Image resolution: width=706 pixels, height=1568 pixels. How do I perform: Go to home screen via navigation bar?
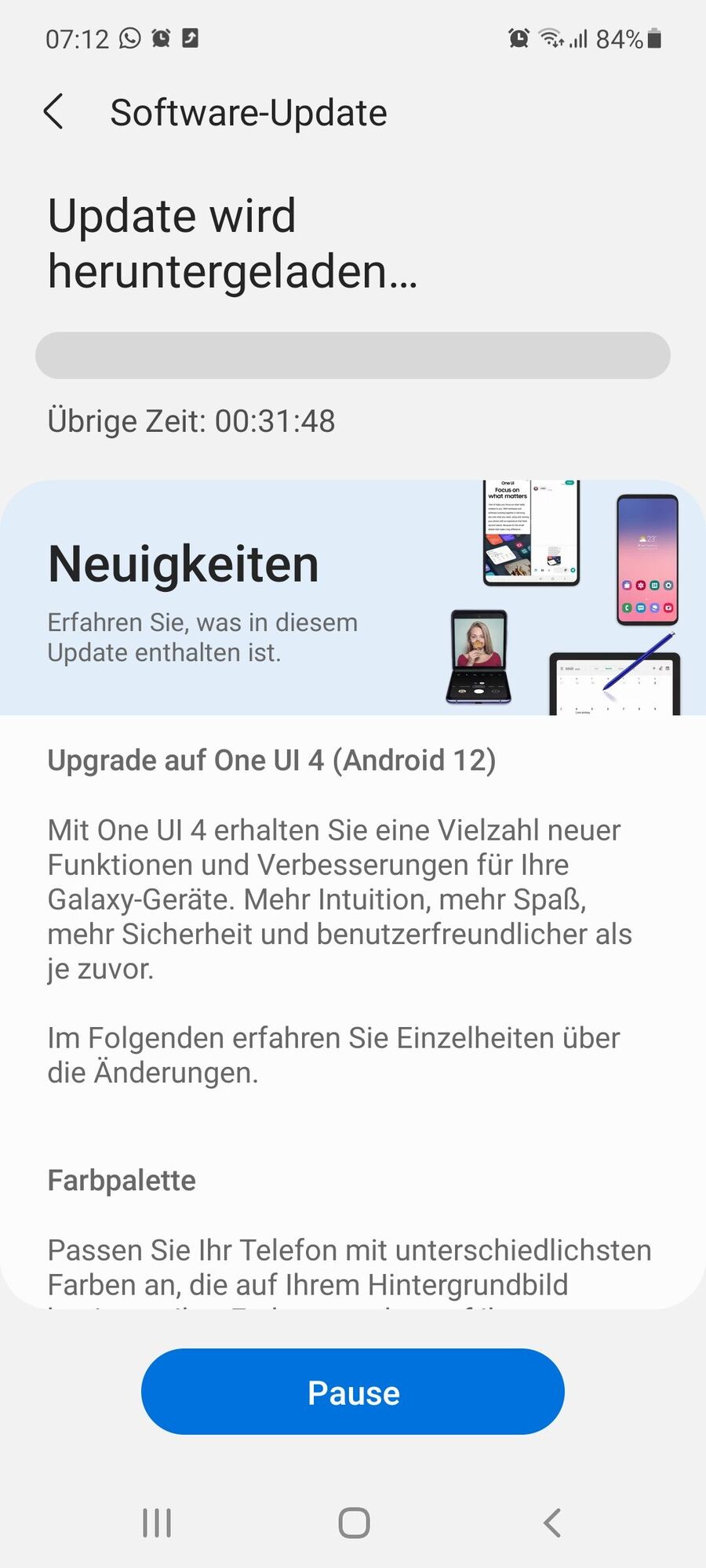point(354,1523)
